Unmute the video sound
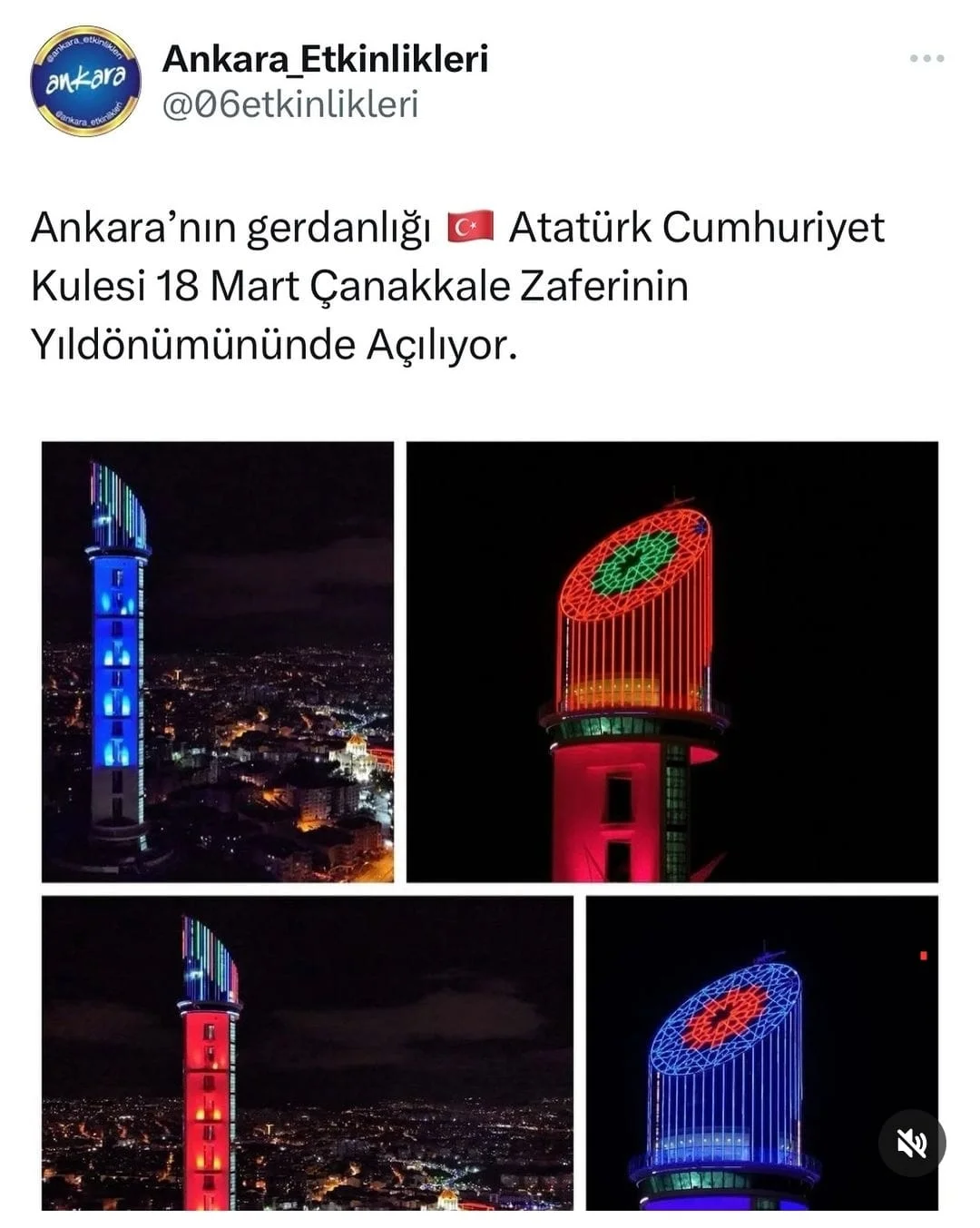 911,1144
